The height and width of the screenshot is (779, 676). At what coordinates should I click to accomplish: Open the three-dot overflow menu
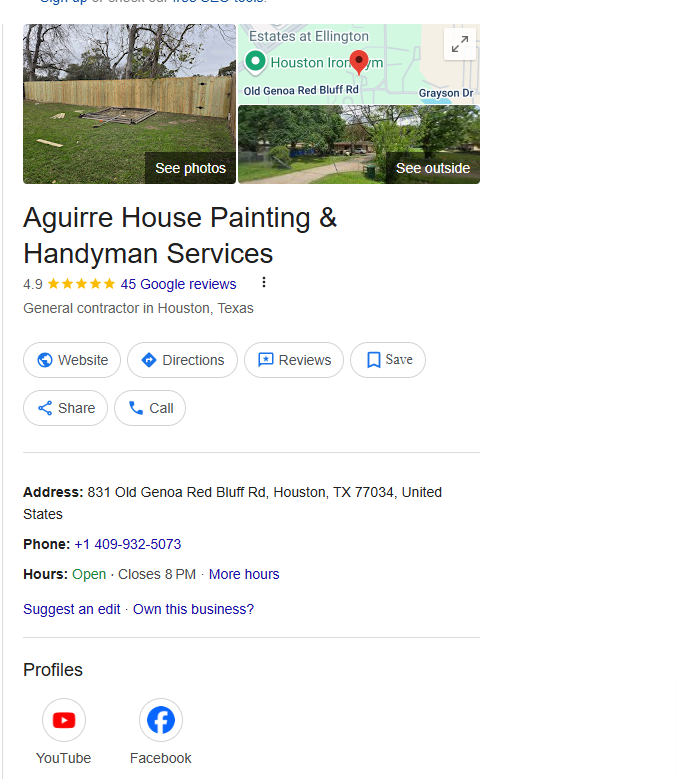[264, 283]
